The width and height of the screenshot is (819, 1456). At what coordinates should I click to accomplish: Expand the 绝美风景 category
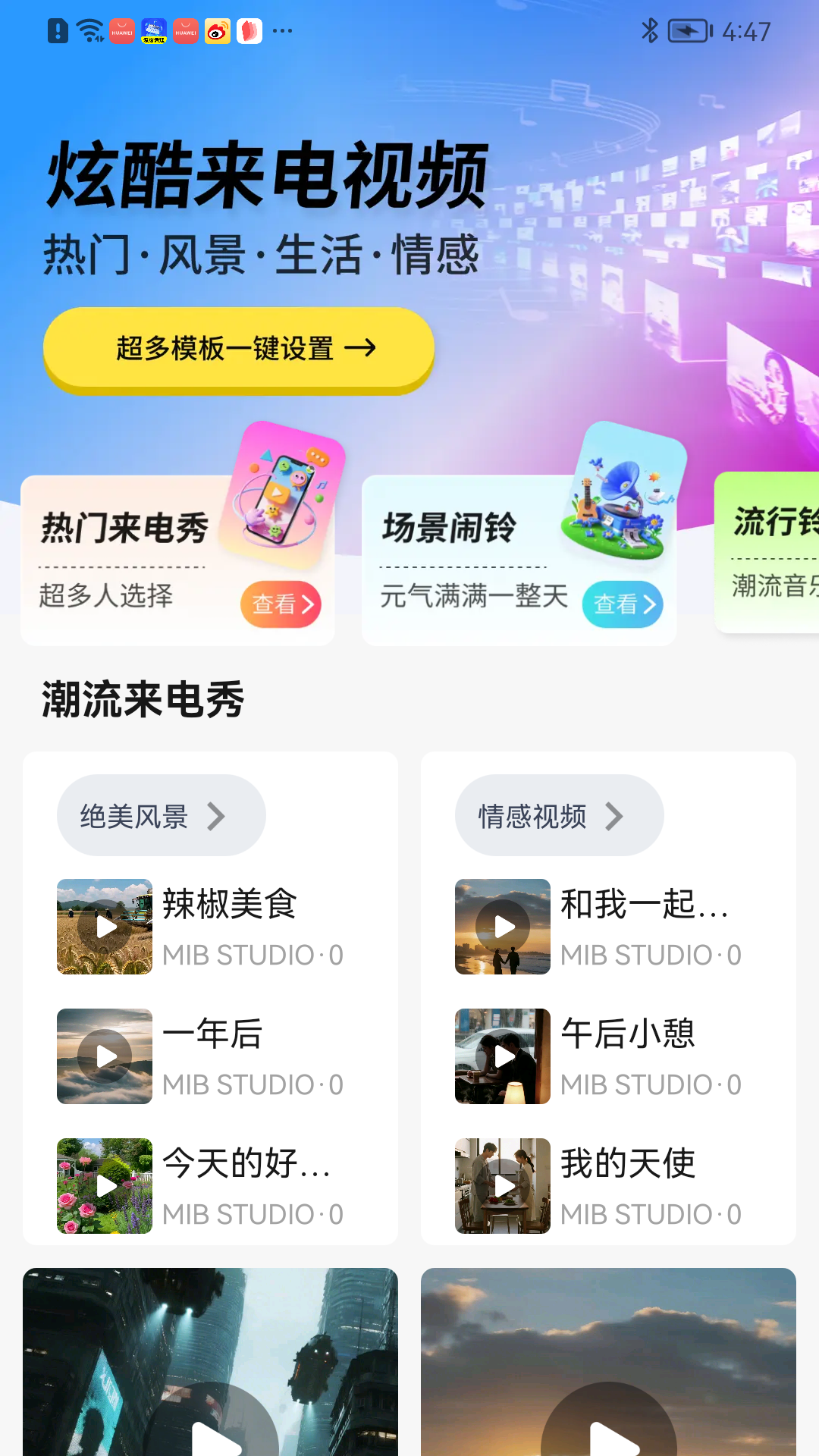tap(161, 815)
